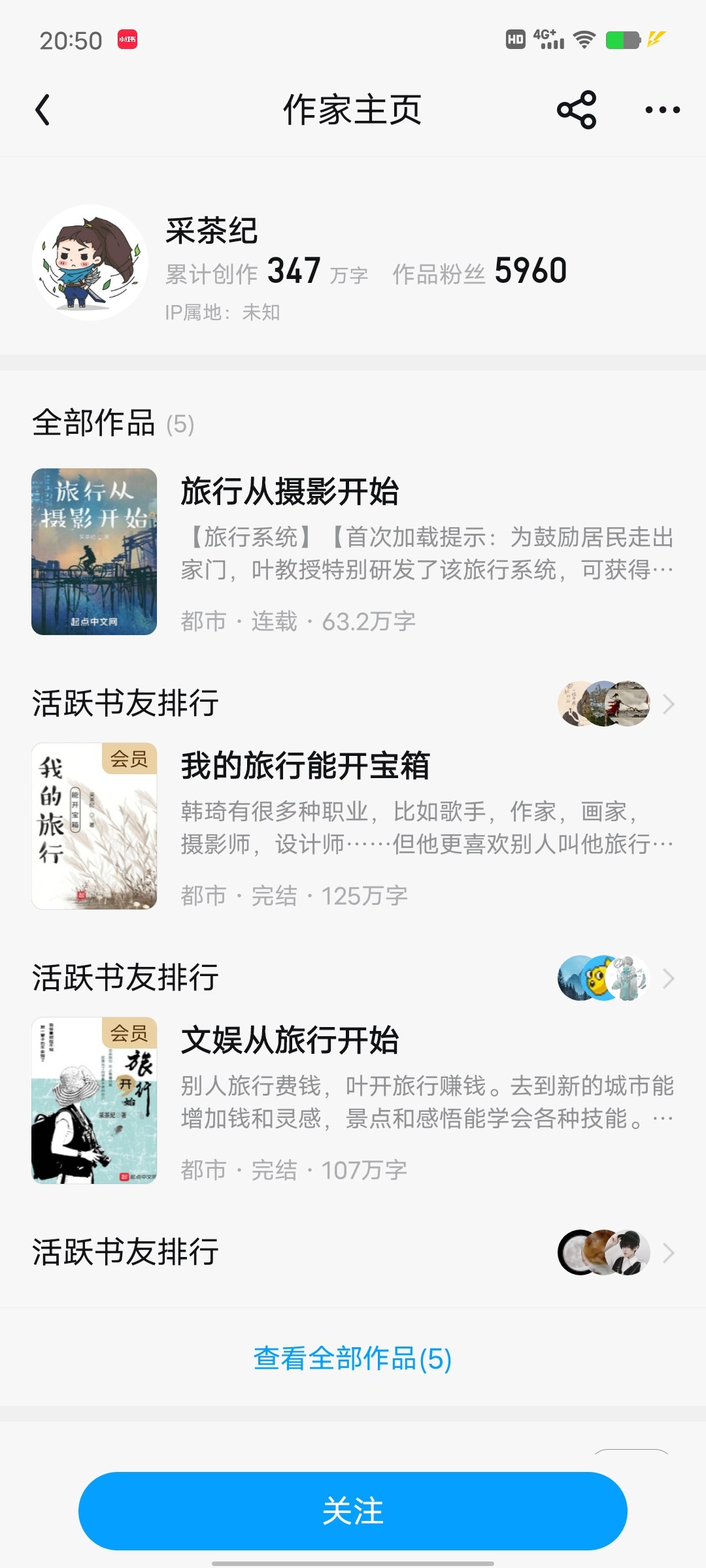View 活跃书友排行 under 文娱从旅行开始
This screenshot has height=1568, width=706.
point(353,1252)
